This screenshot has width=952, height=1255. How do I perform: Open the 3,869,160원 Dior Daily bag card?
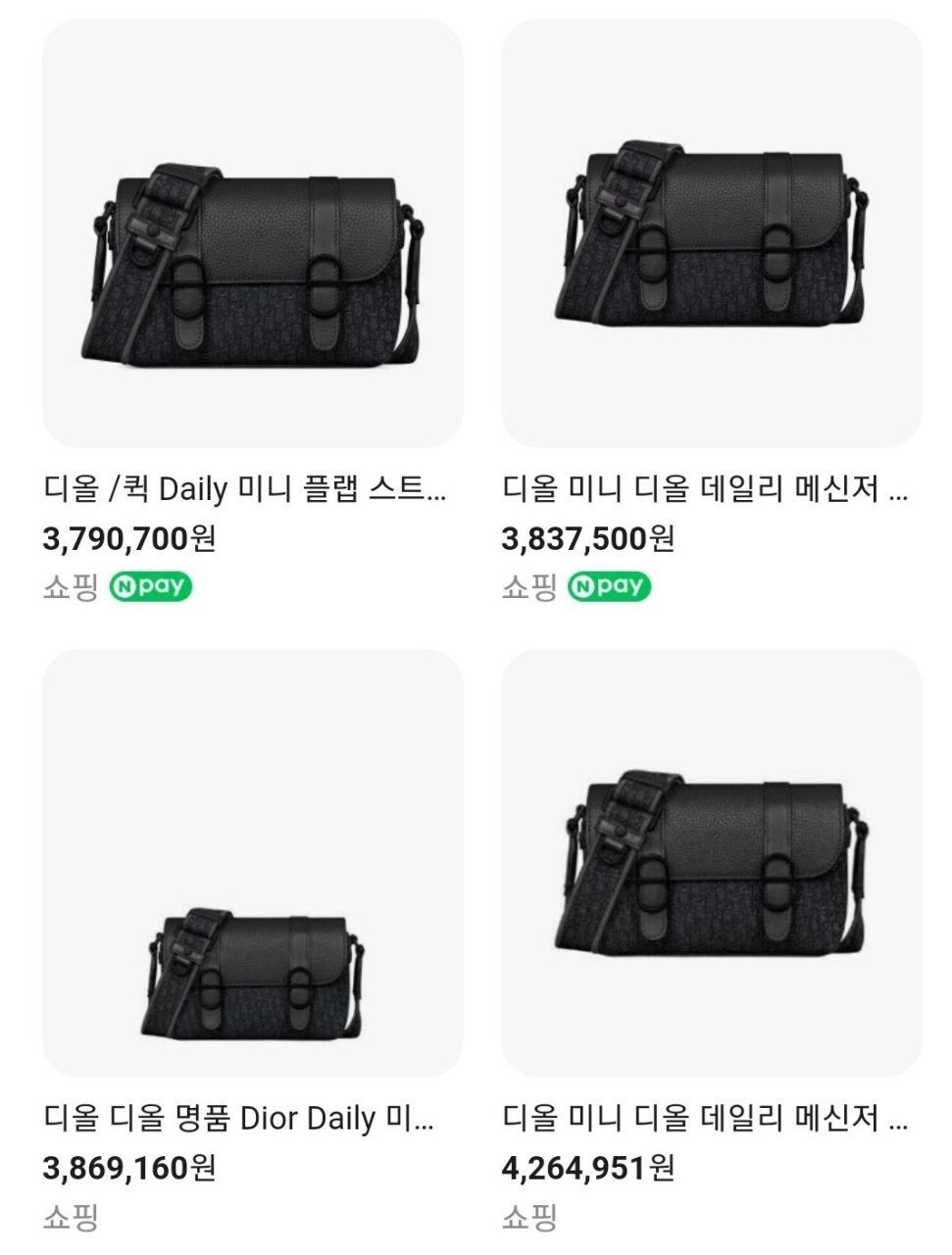coord(252,863)
